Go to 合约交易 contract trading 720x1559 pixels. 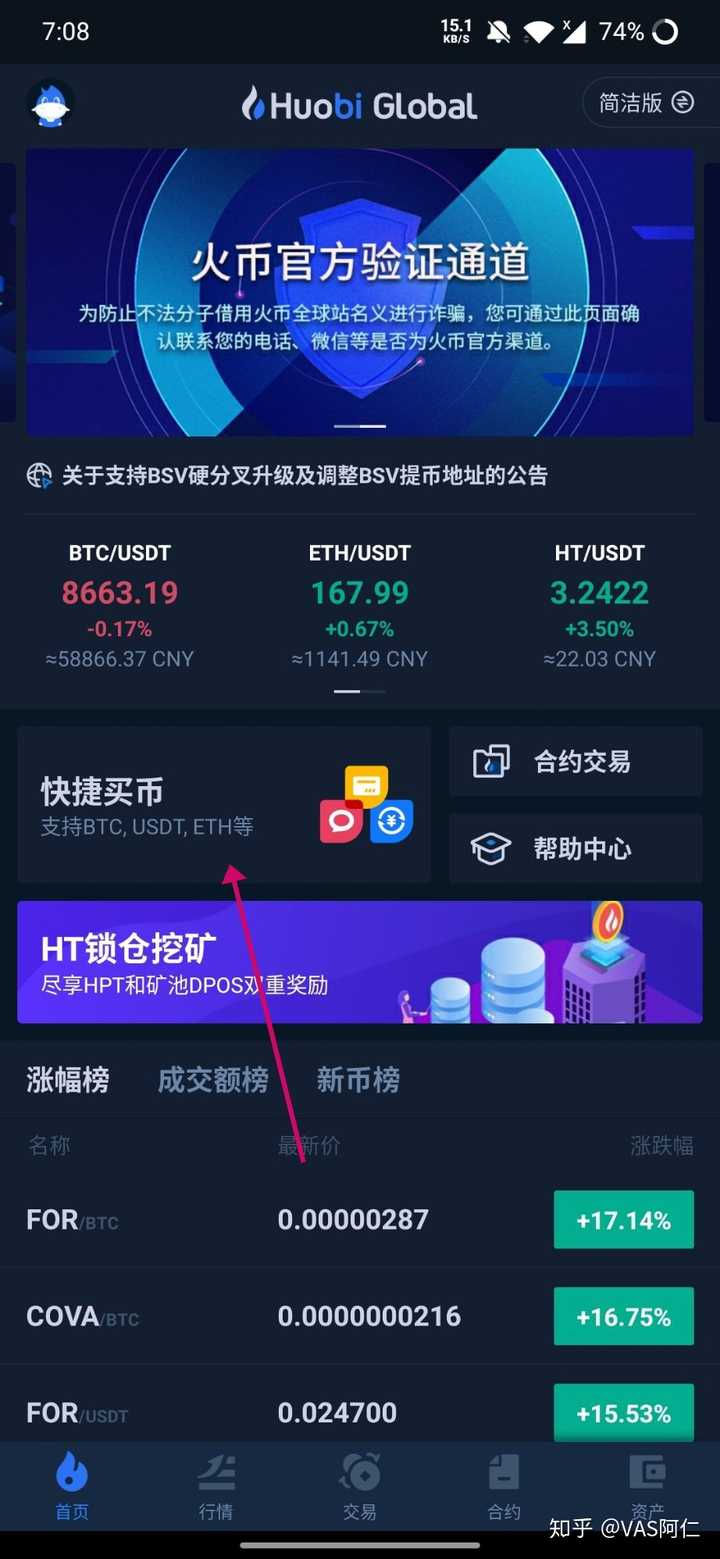(575, 761)
